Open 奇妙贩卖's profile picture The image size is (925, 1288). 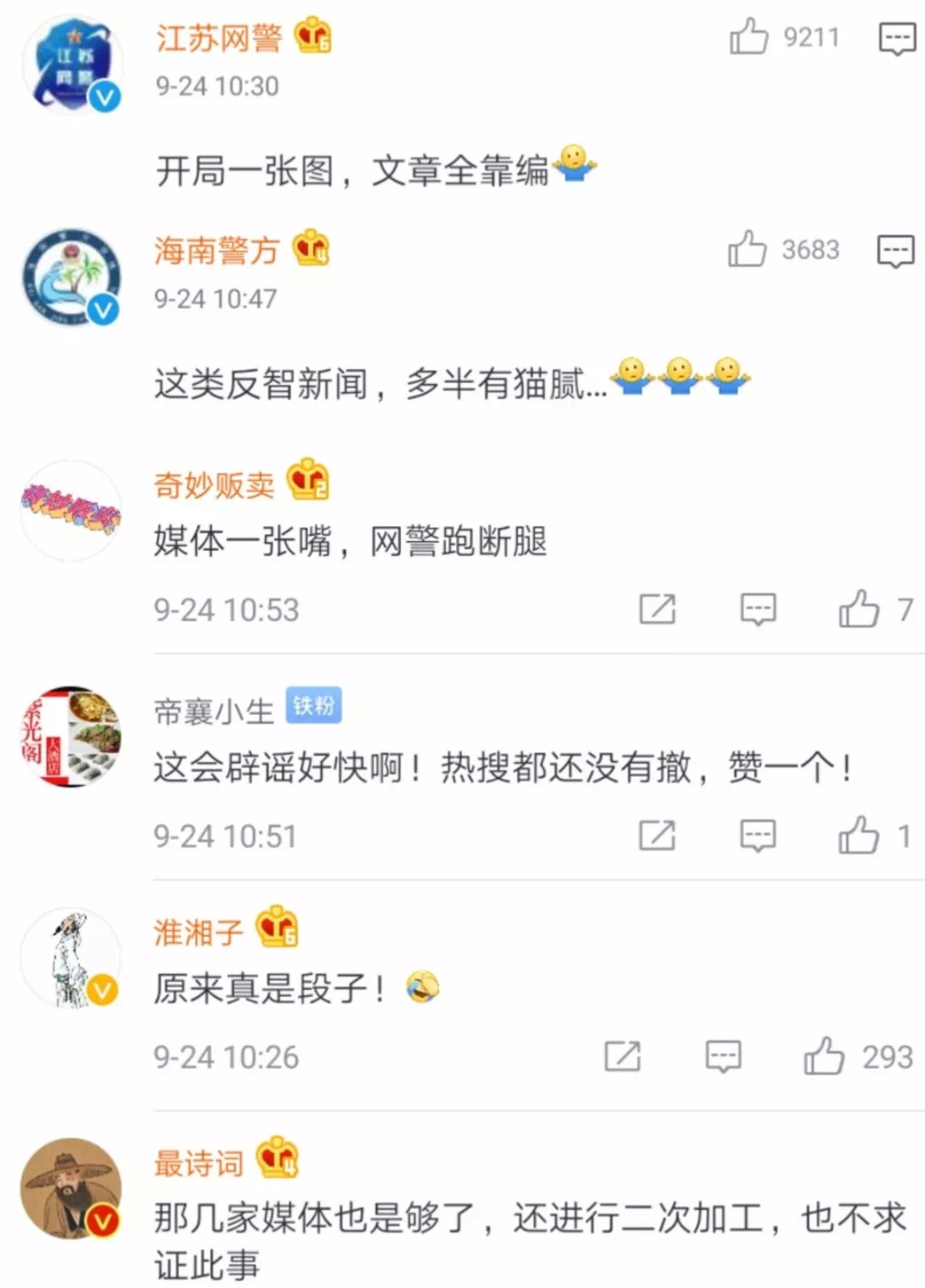[x=71, y=510]
